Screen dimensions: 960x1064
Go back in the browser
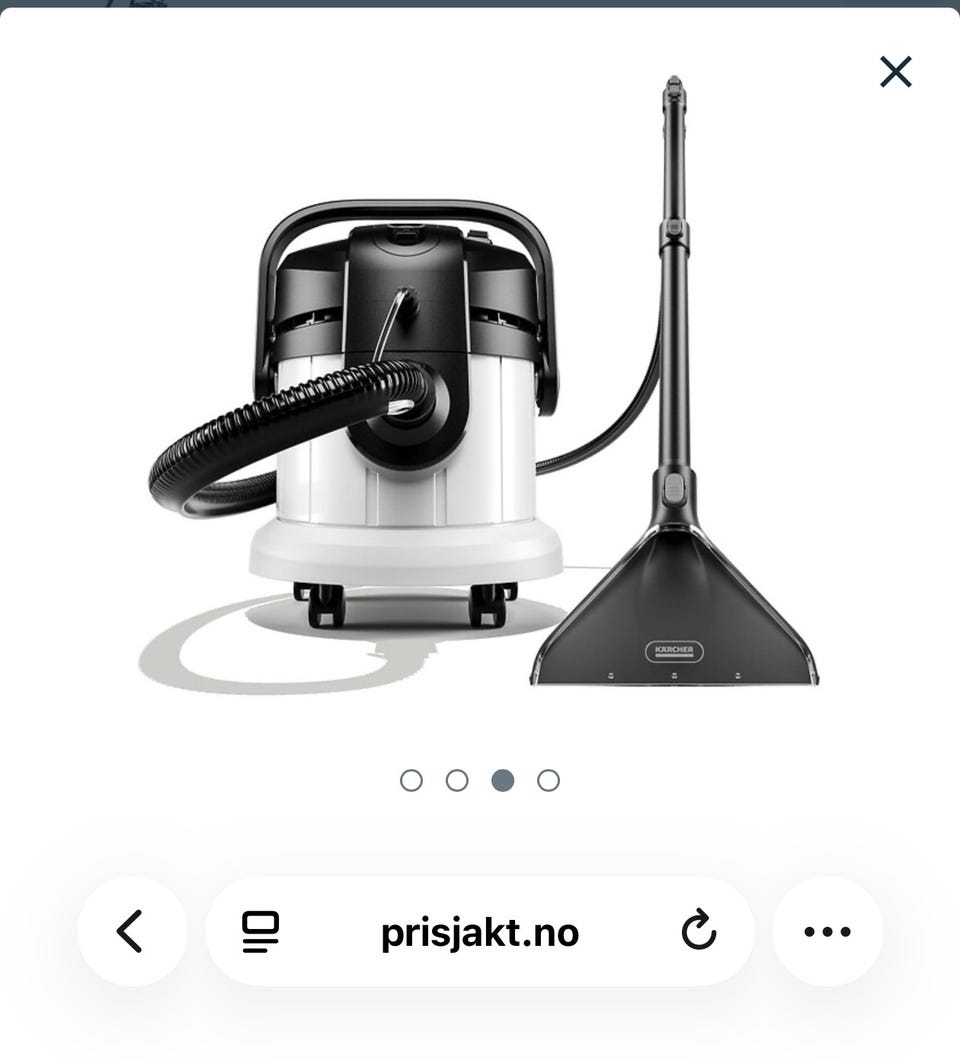pyautogui.click(x=131, y=932)
